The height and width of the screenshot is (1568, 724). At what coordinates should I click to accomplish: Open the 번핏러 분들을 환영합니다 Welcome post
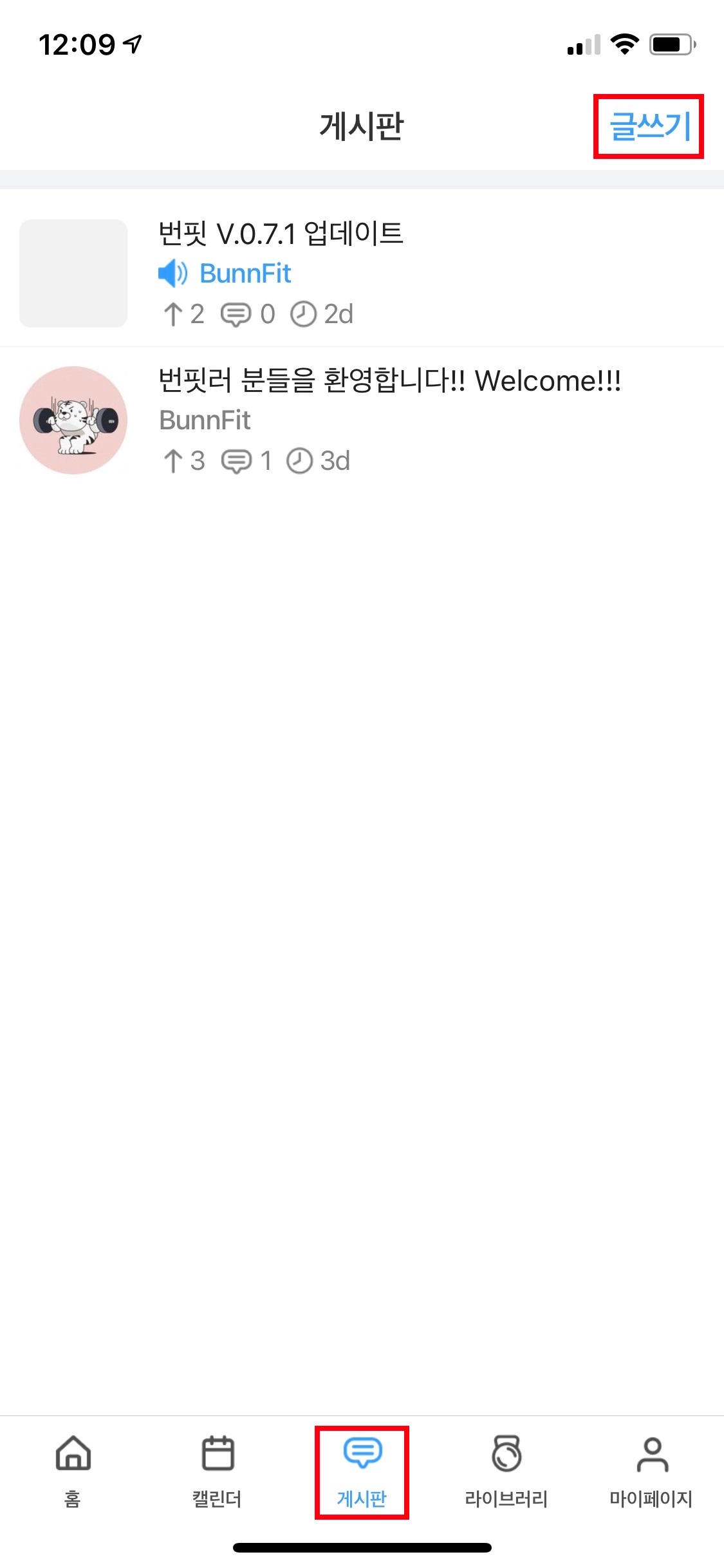389,380
